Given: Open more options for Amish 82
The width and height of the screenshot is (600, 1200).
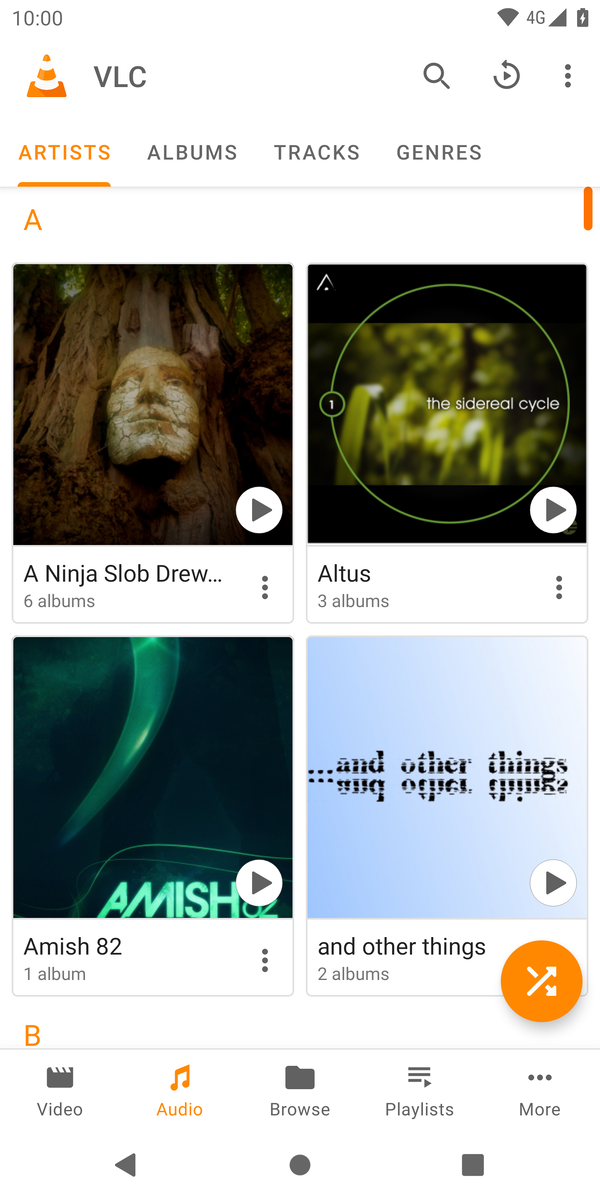Looking at the screenshot, I should coord(265,960).
